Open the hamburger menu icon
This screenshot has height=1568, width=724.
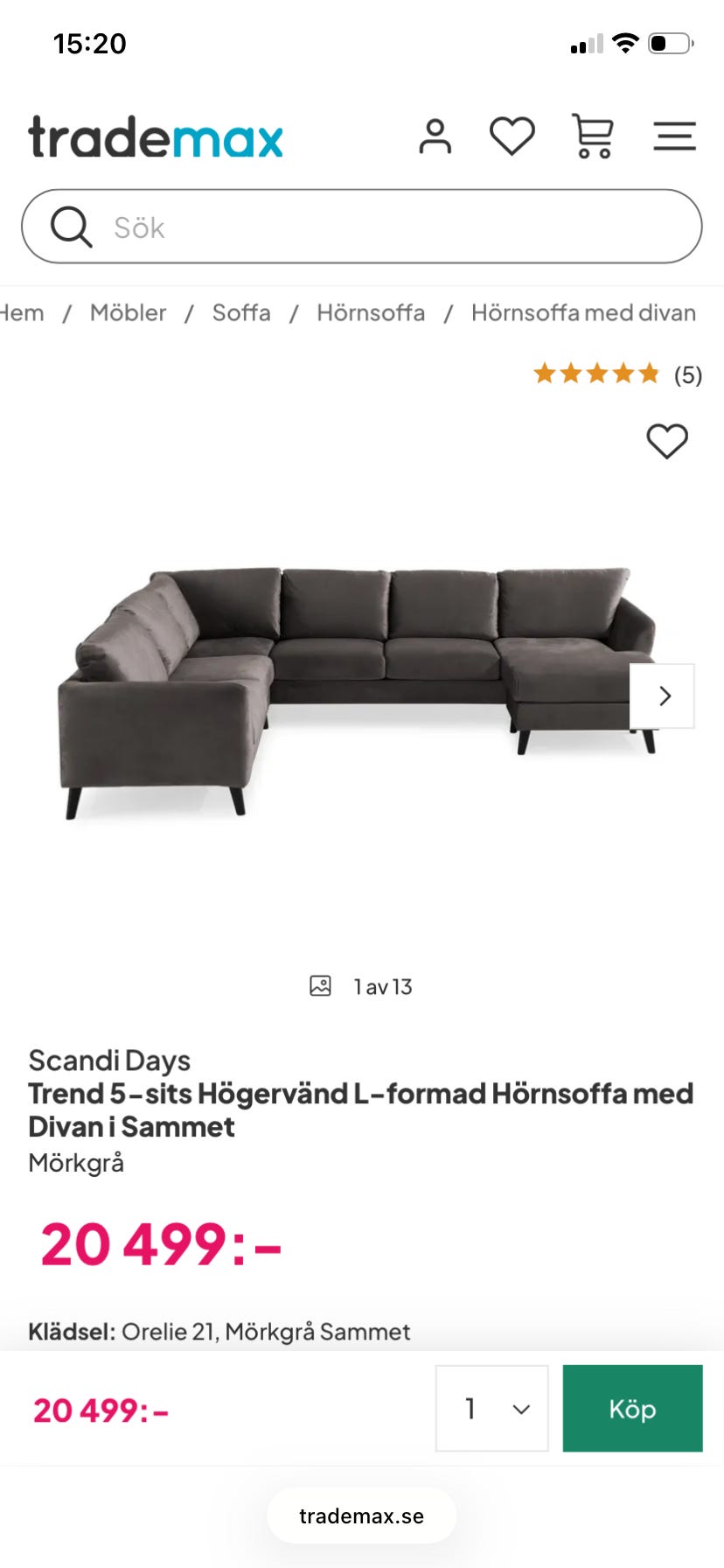tap(674, 136)
